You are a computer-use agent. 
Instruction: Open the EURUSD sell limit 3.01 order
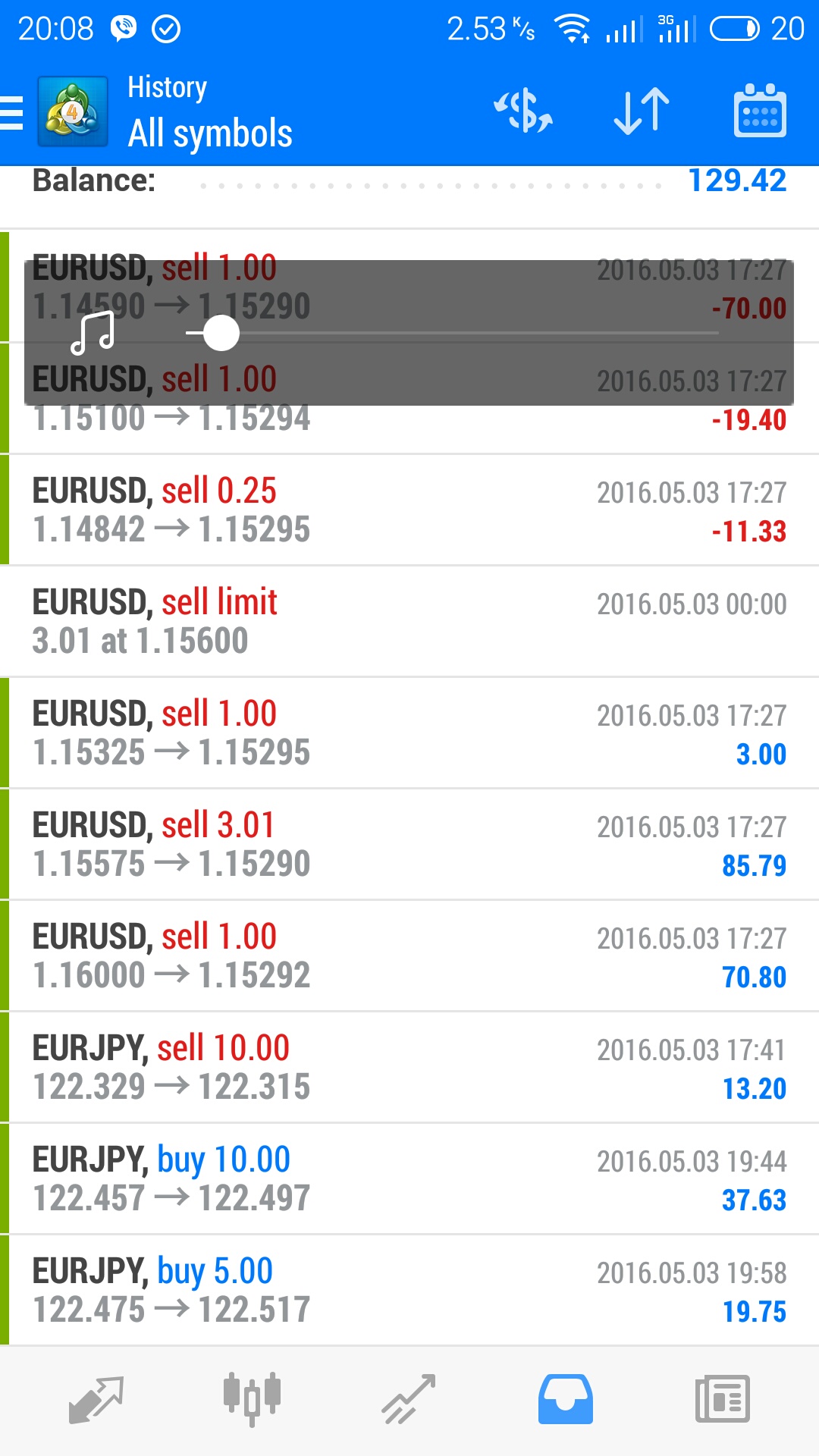[x=409, y=621]
